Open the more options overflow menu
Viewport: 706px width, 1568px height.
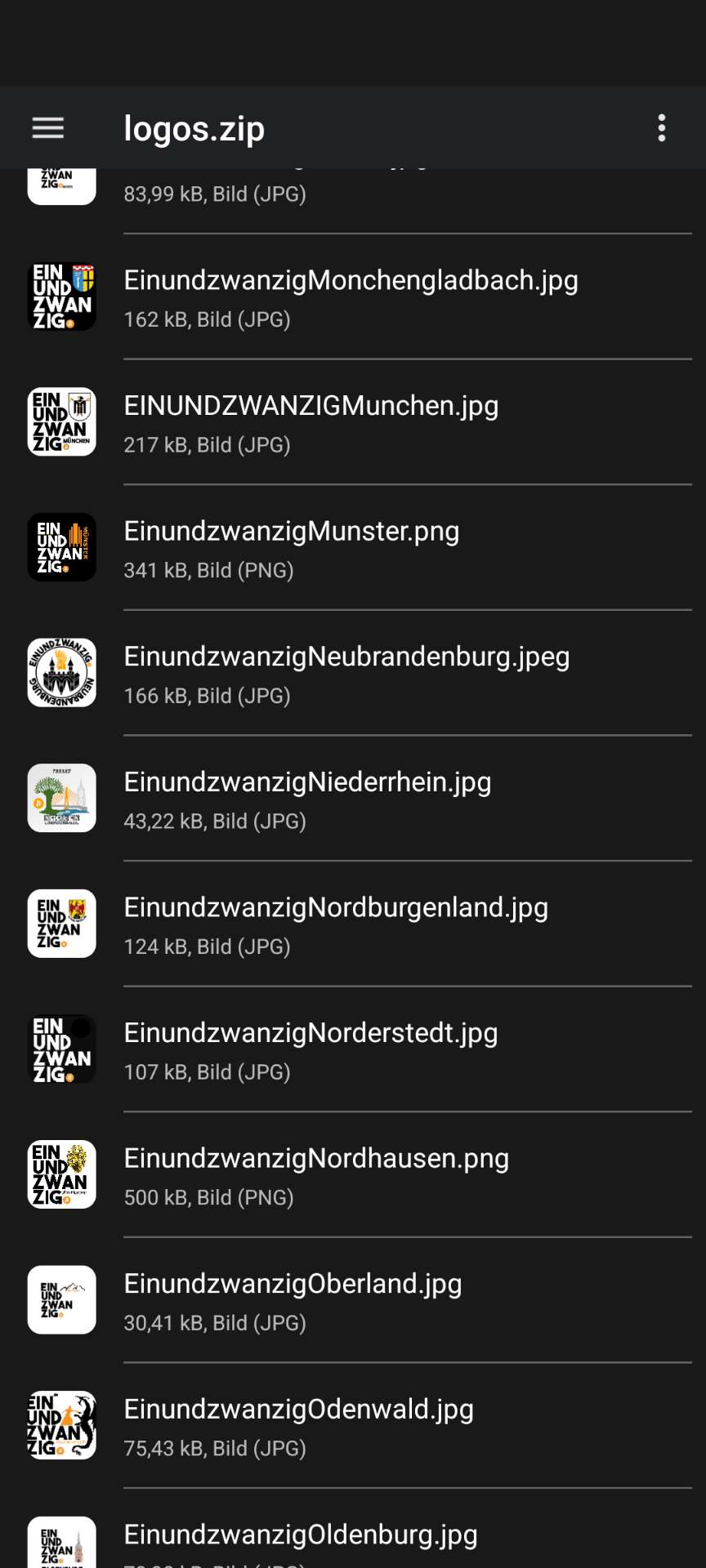pos(662,128)
